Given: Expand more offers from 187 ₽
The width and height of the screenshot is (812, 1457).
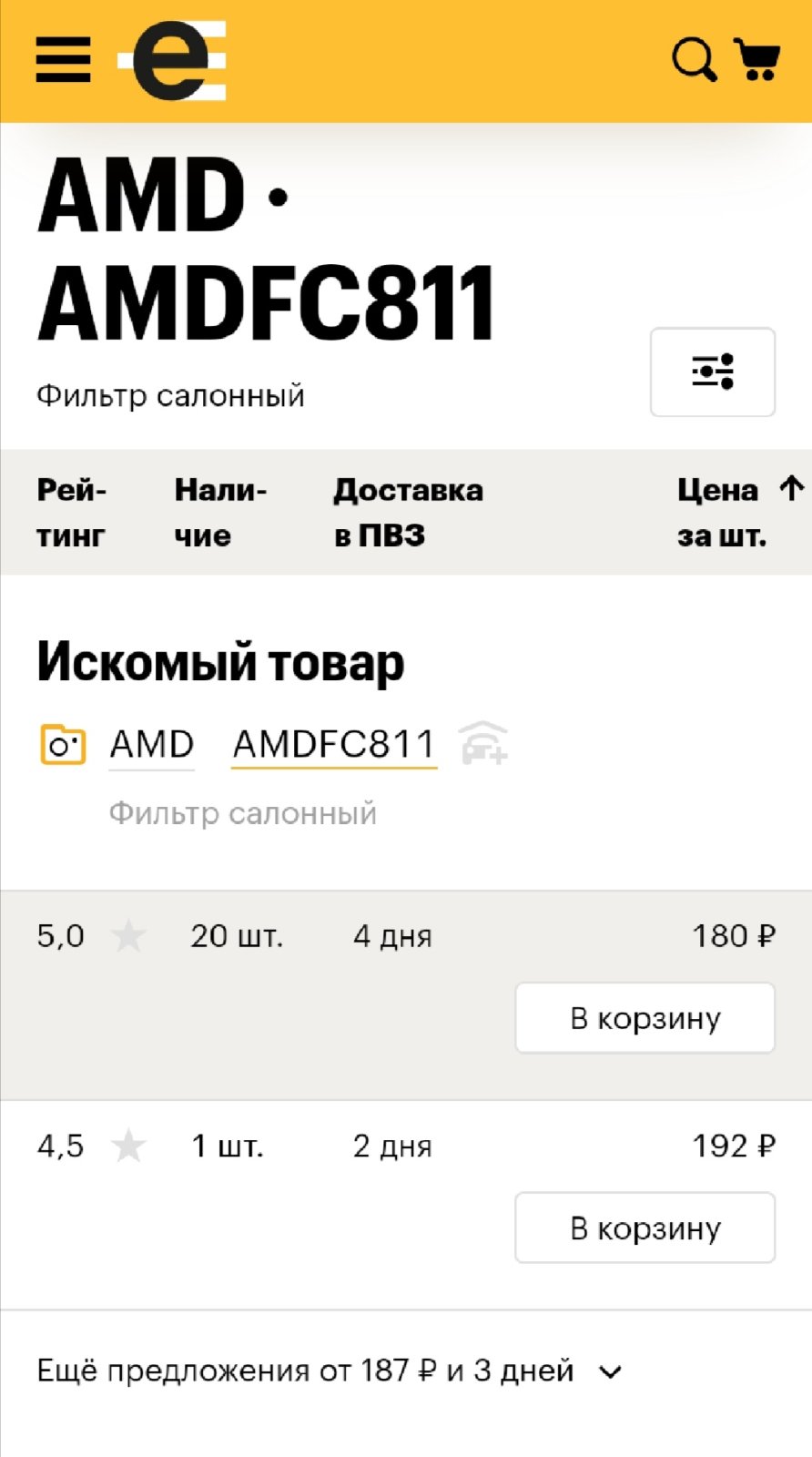Looking at the screenshot, I should (330, 1370).
